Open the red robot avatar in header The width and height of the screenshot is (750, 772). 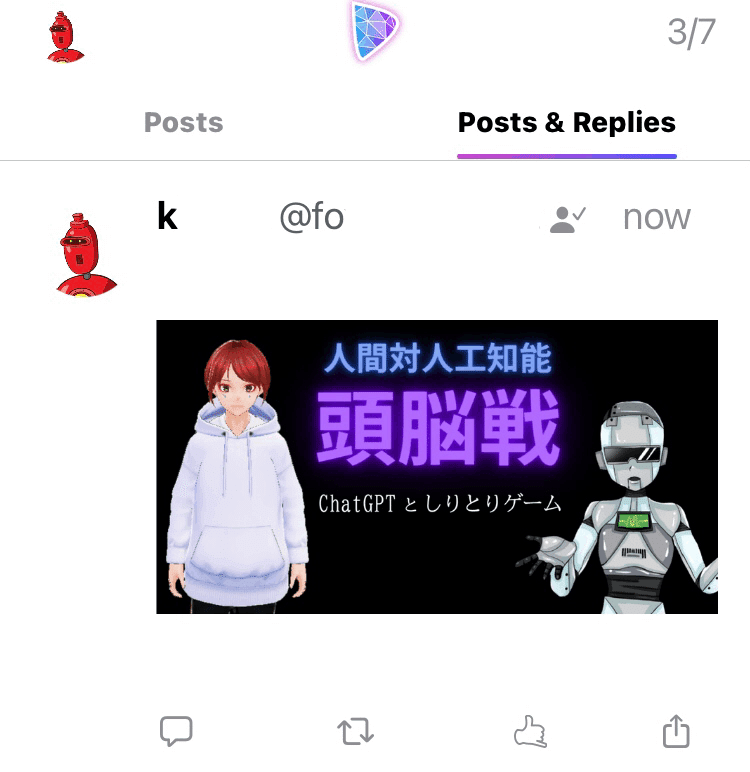tap(65, 36)
